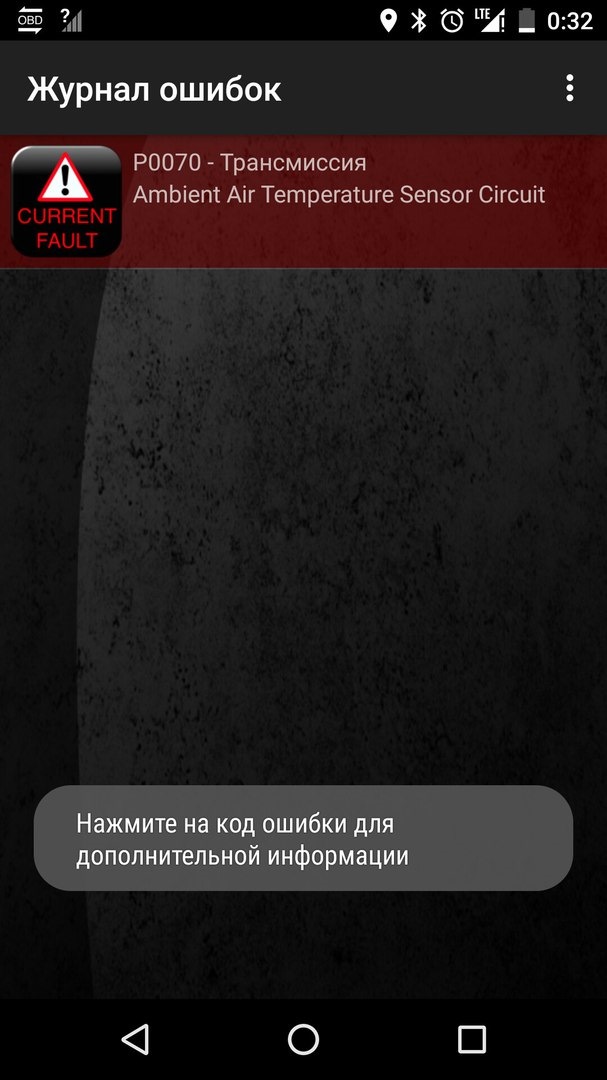Open the overflow menu in Журнал ошибок
The image size is (607, 1080).
[x=569, y=89]
